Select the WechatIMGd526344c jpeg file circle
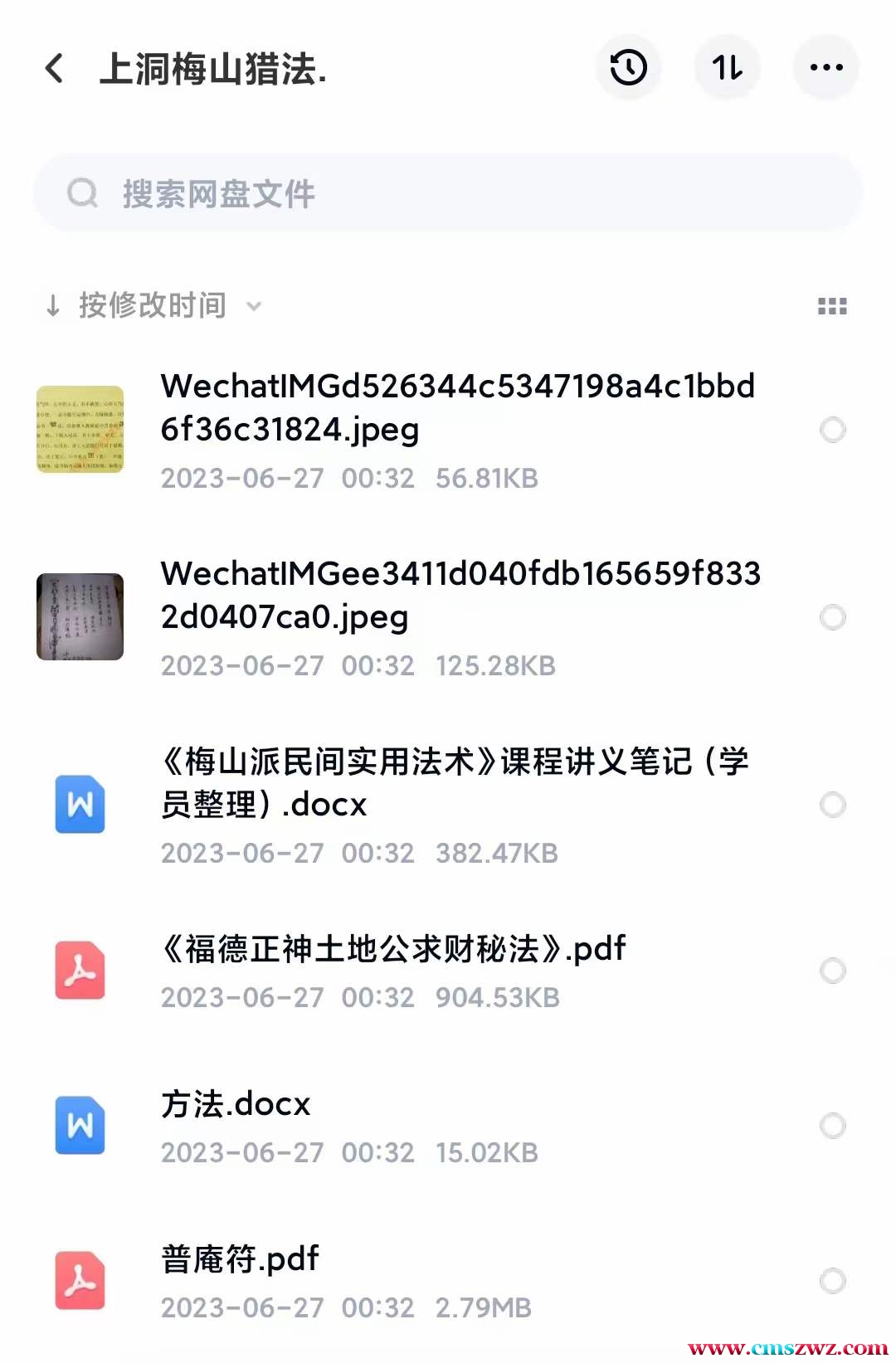The height and width of the screenshot is (1363, 896). (832, 430)
